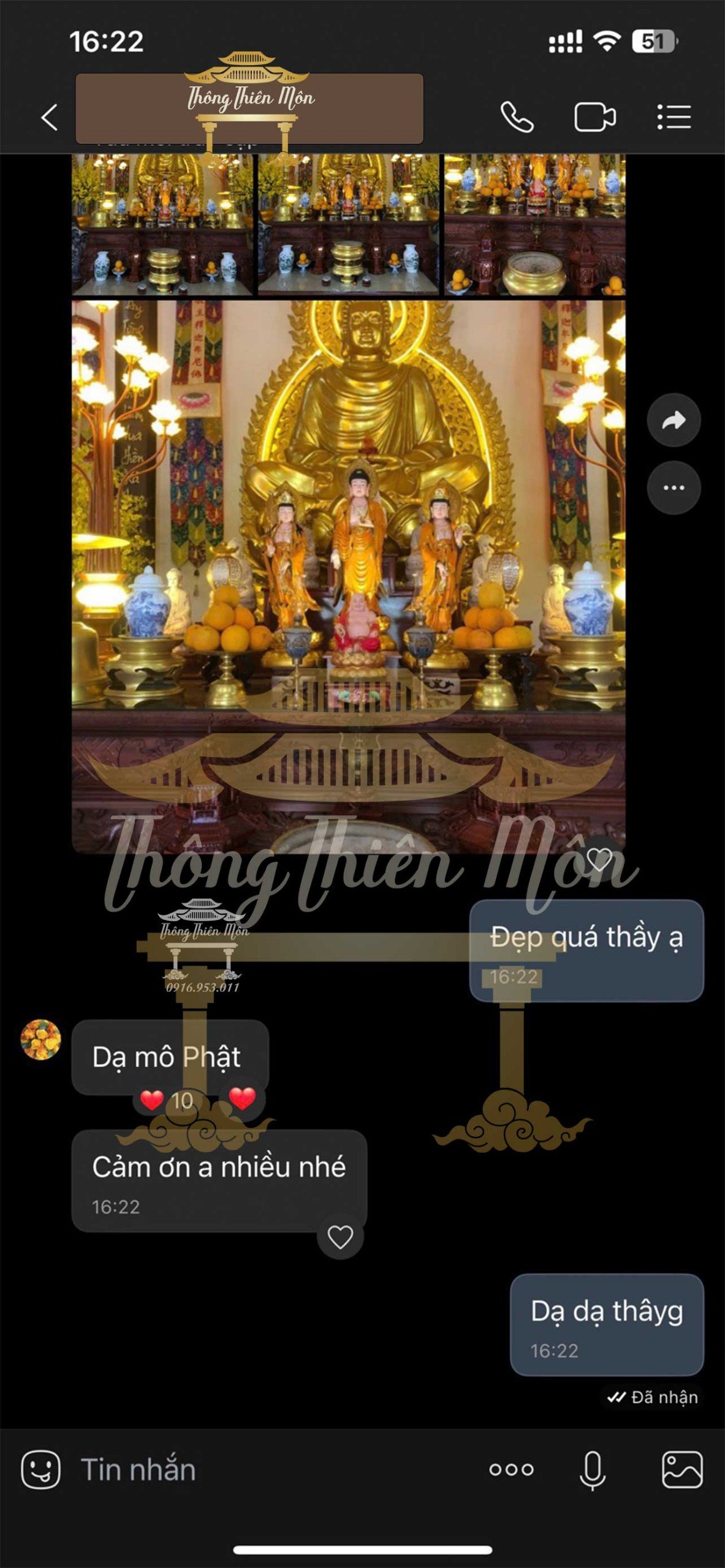Record a voice message
Viewport: 725px width, 1568px height.
[x=593, y=1470]
